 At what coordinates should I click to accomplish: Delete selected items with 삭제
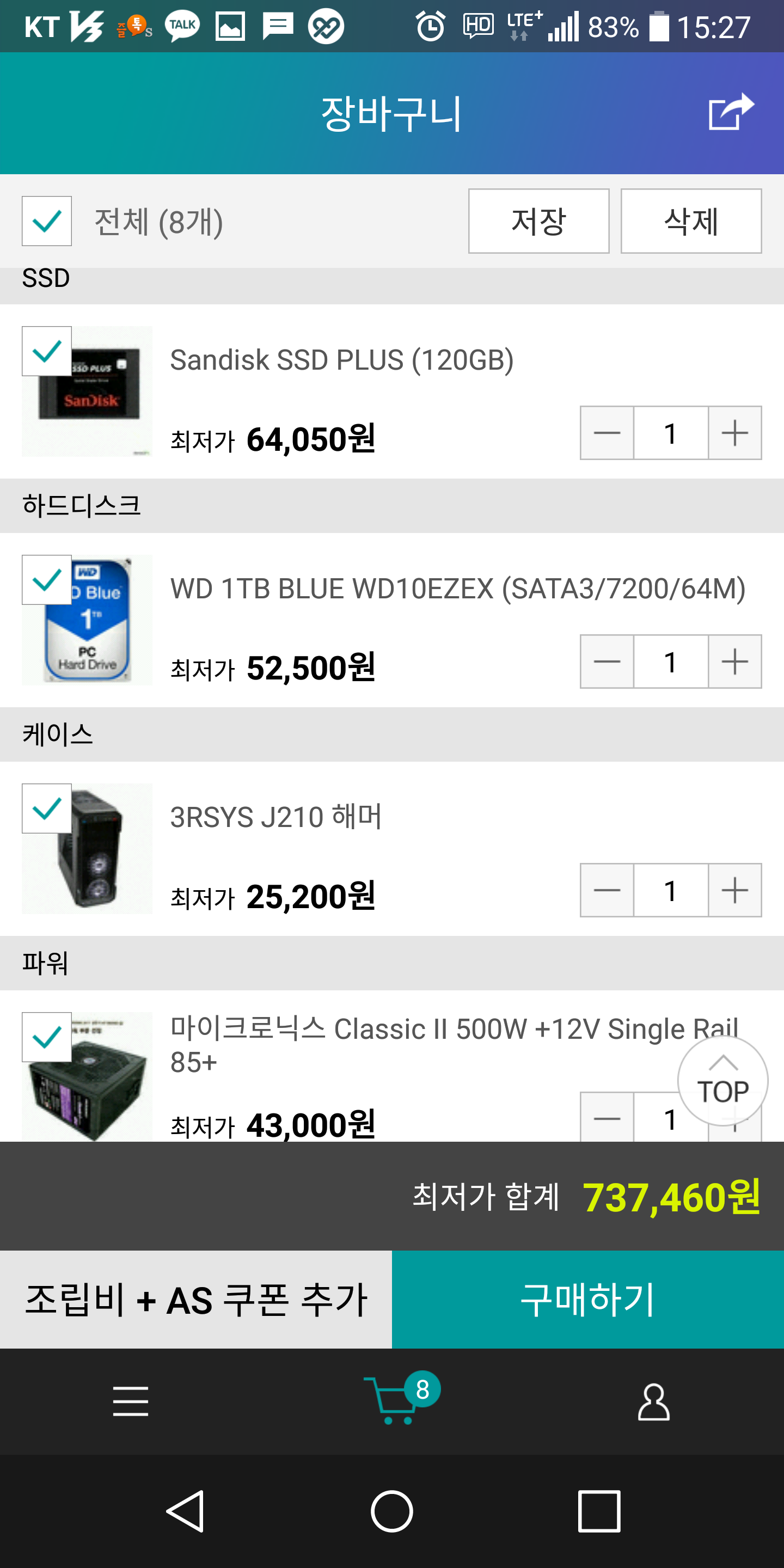pyautogui.click(x=690, y=221)
